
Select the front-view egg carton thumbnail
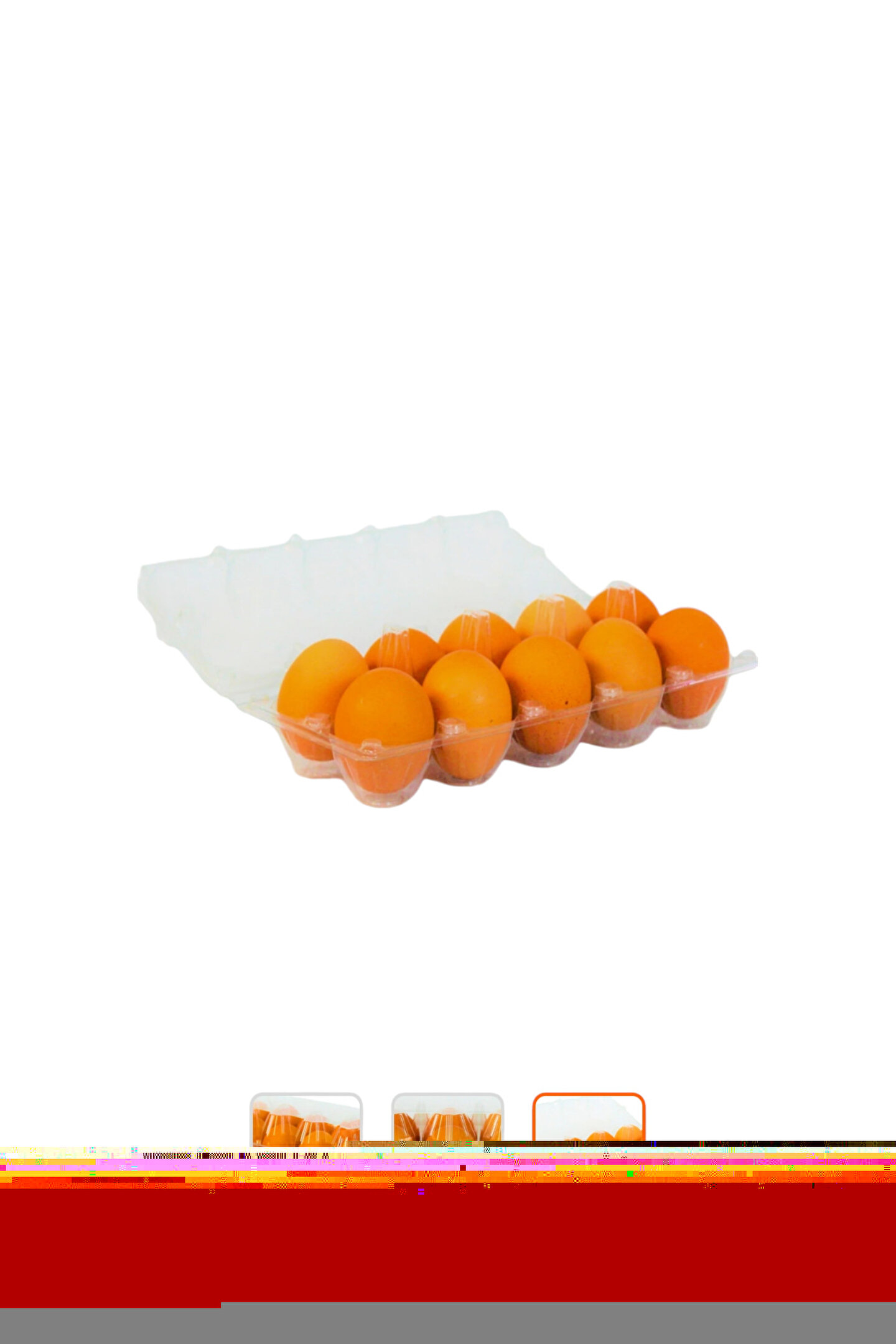tap(447, 1121)
